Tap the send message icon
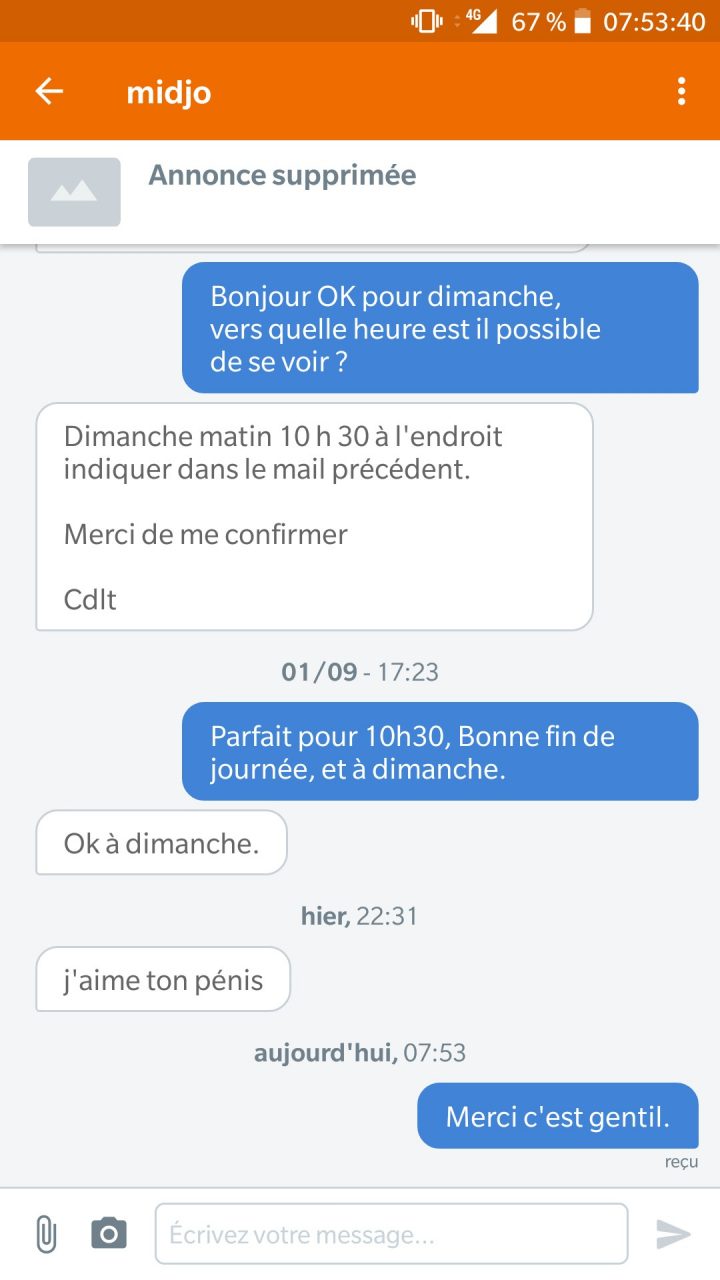The height and width of the screenshot is (1280, 720). pyautogui.click(x=672, y=1233)
